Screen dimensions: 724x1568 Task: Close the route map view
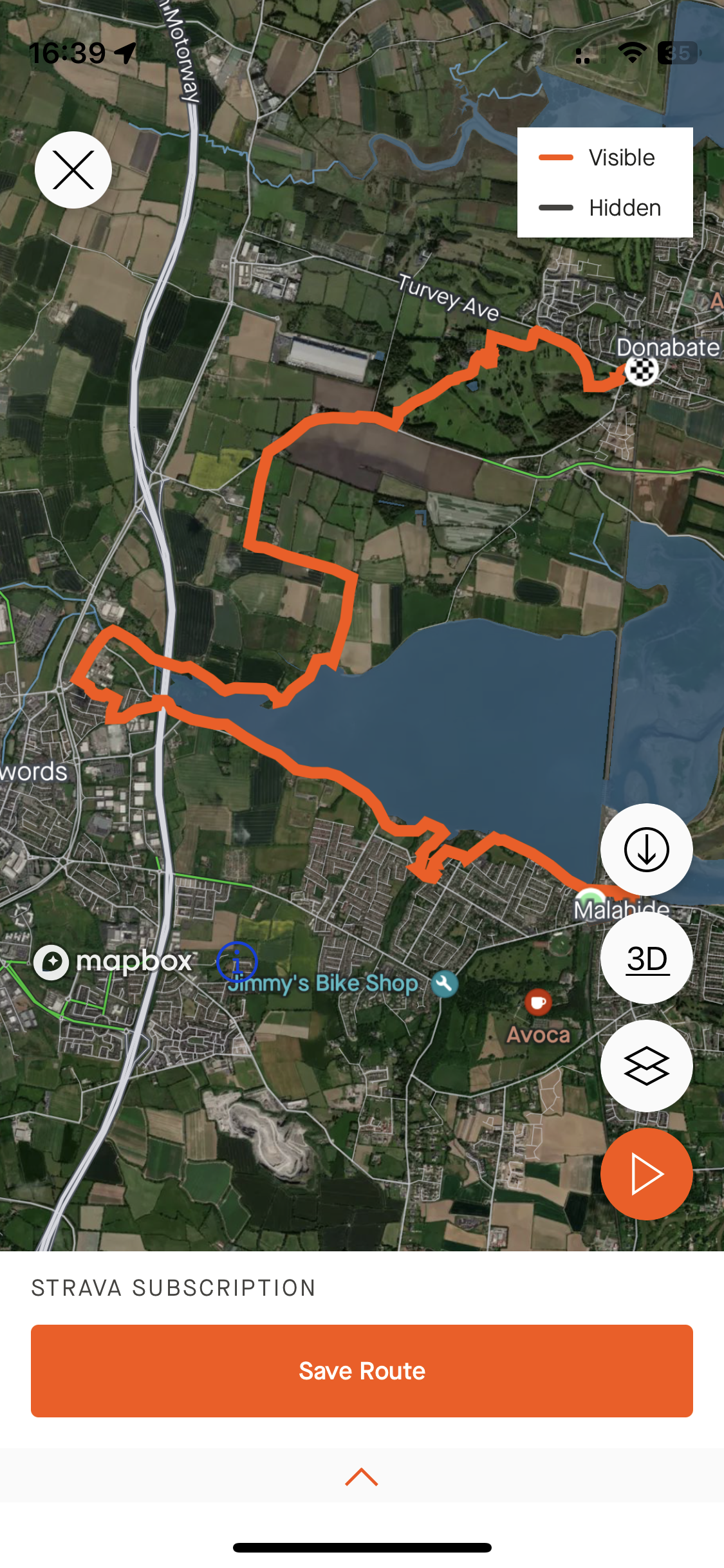[x=73, y=170]
